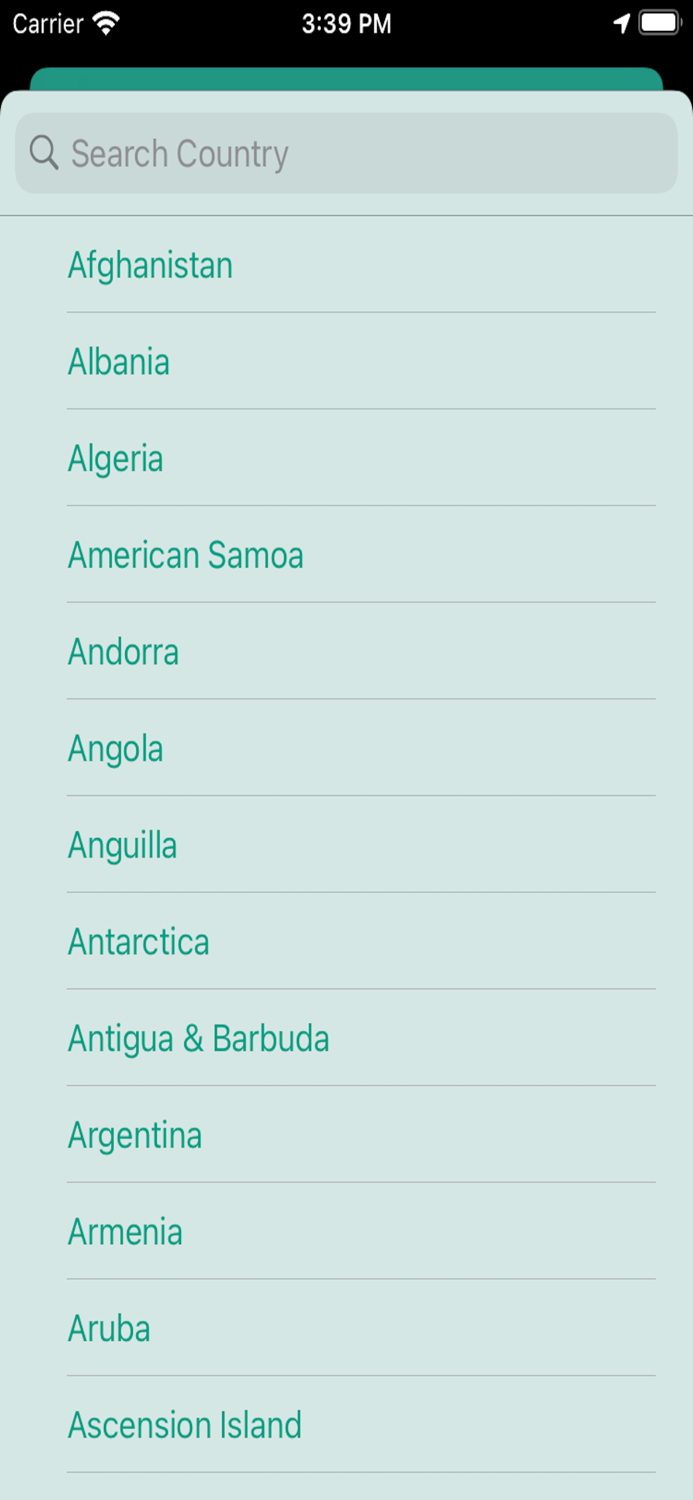Image resolution: width=693 pixels, height=1500 pixels.
Task: Pick Antarctica from the list
Action: tap(139, 942)
